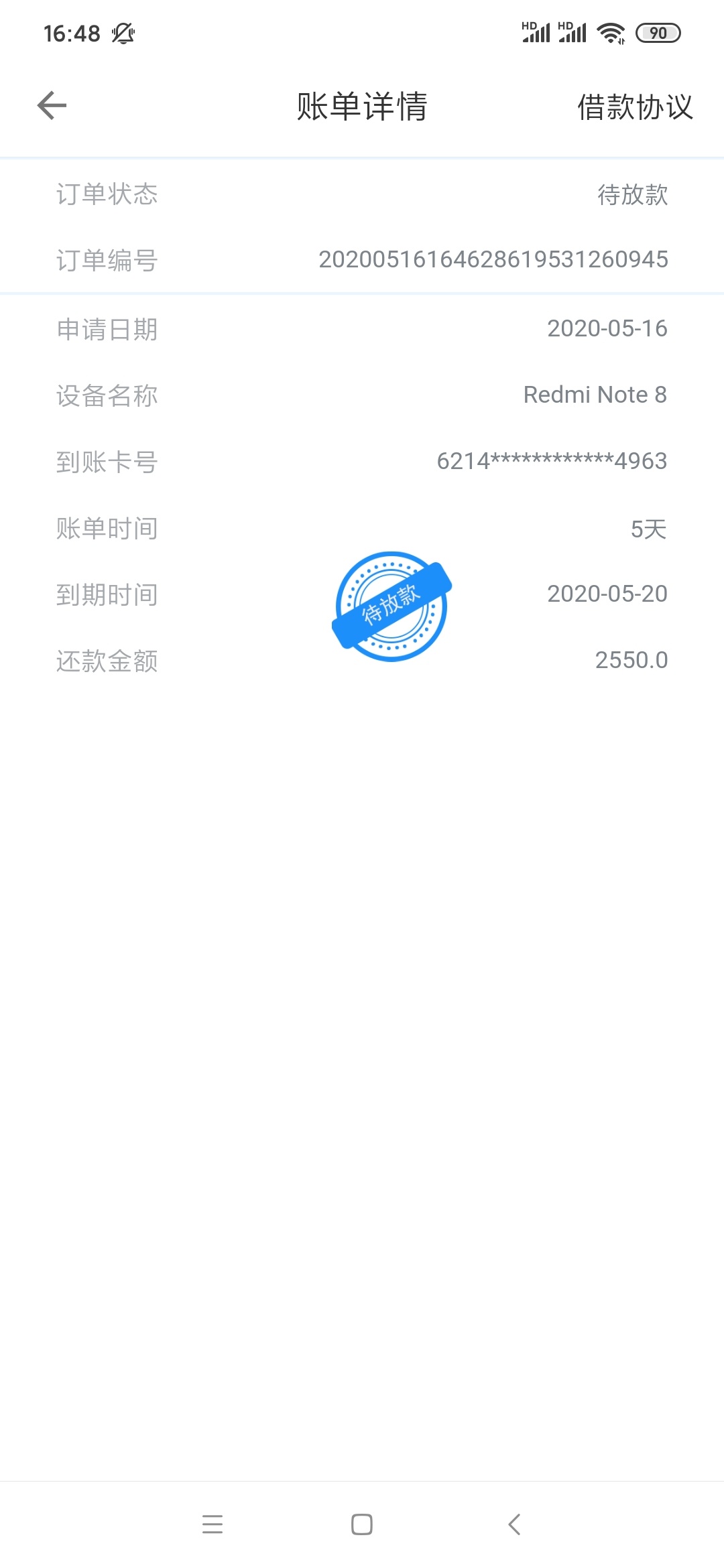The image size is (724, 1568).
Task: Go back using the top-left arrow
Action: coord(52,106)
